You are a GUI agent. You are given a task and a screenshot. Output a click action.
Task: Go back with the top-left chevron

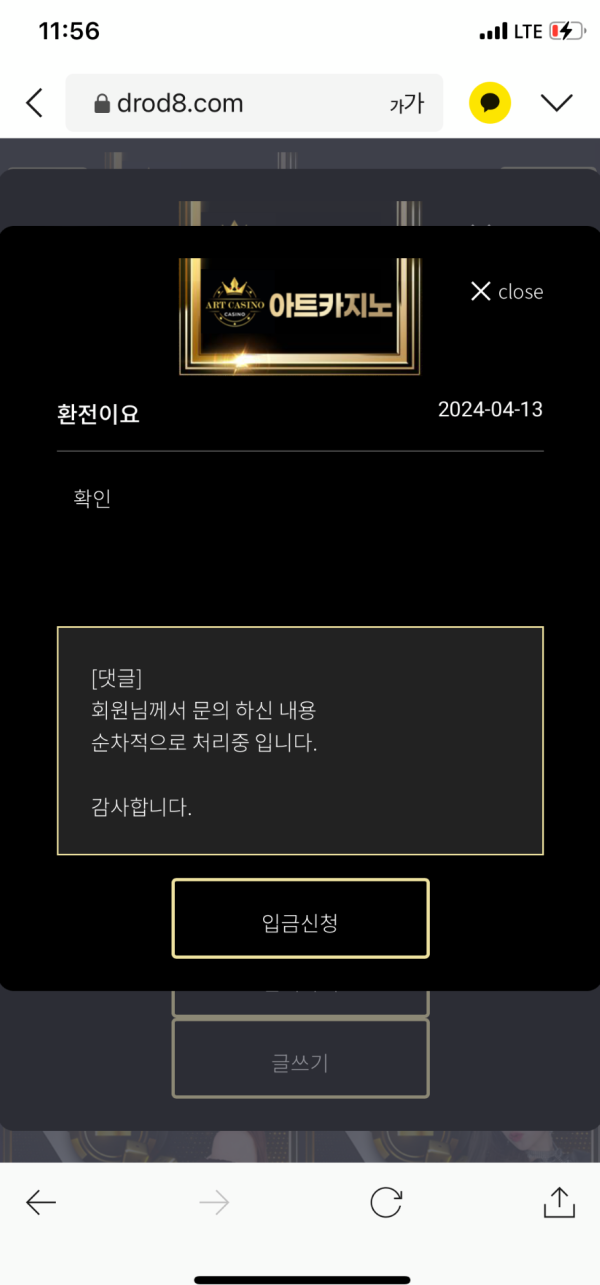tap(35, 103)
